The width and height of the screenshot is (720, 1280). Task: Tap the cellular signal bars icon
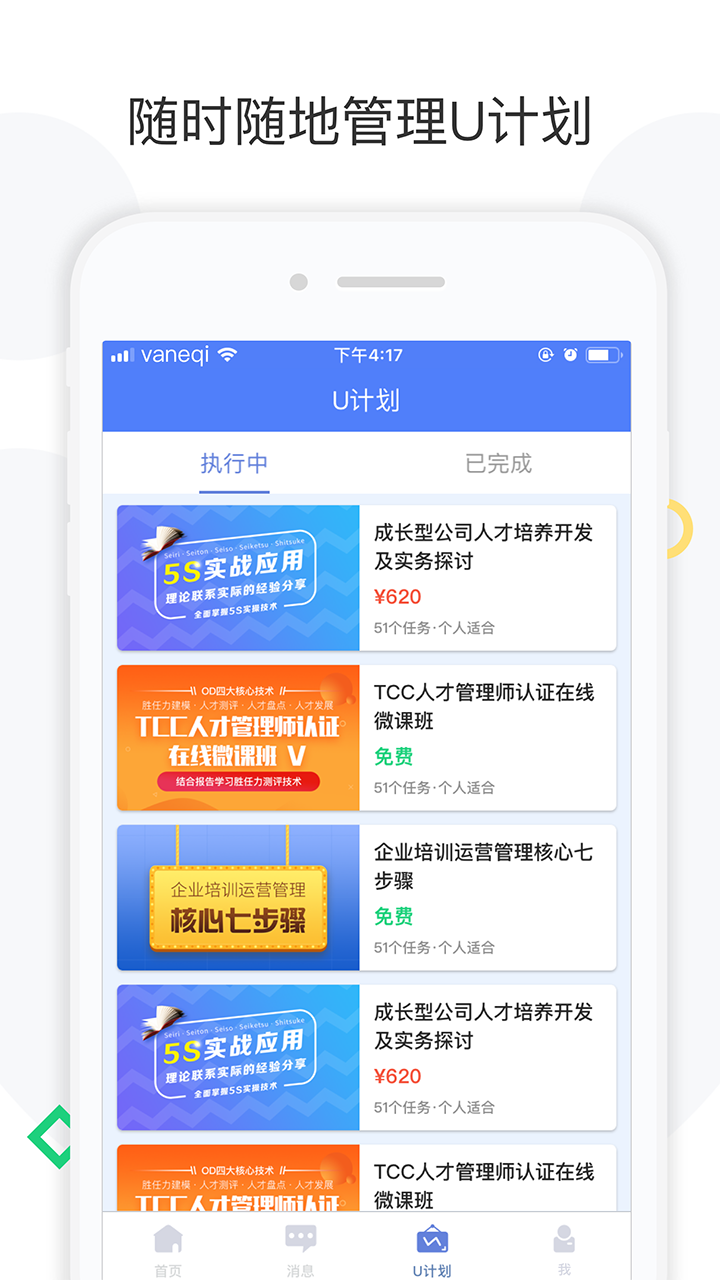click(x=124, y=354)
